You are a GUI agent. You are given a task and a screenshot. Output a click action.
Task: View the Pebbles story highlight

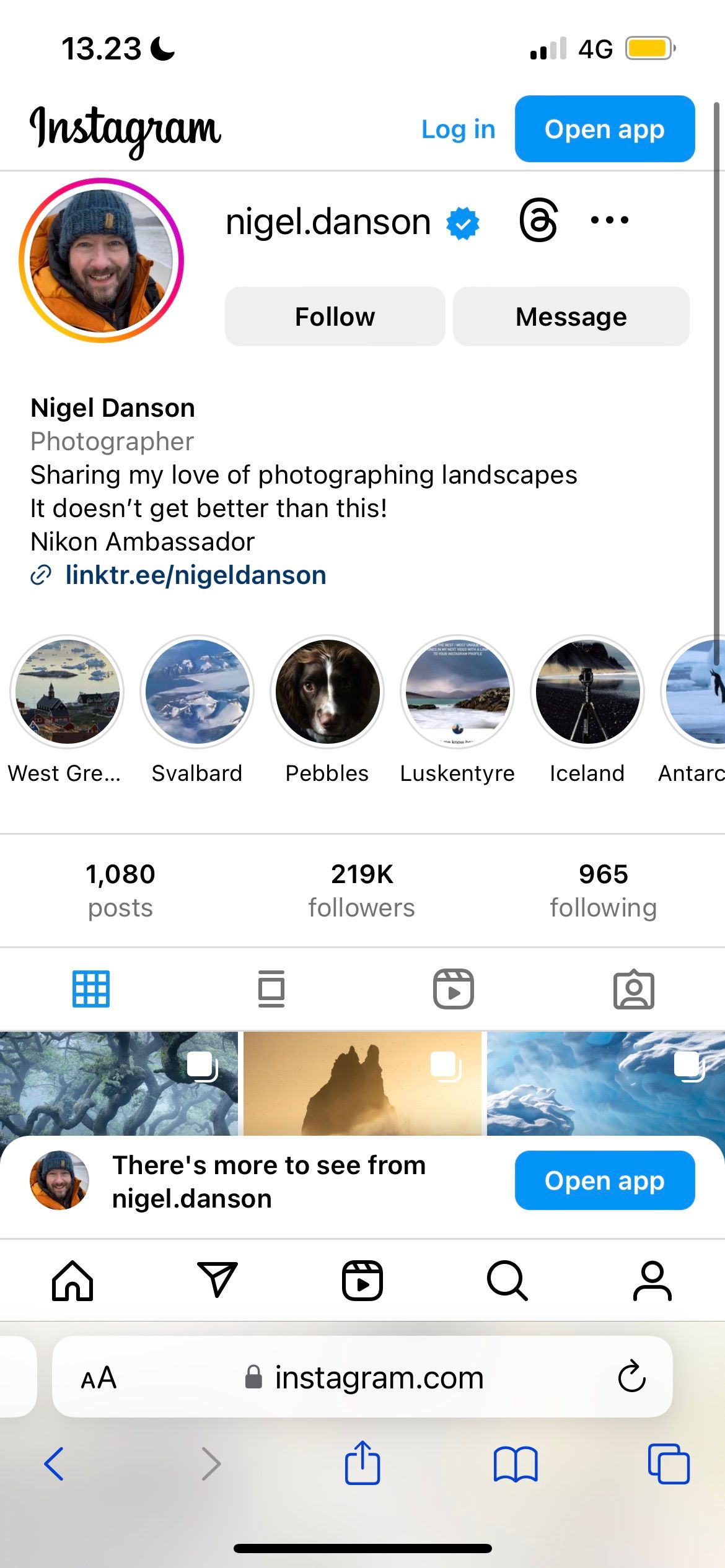pos(327,692)
